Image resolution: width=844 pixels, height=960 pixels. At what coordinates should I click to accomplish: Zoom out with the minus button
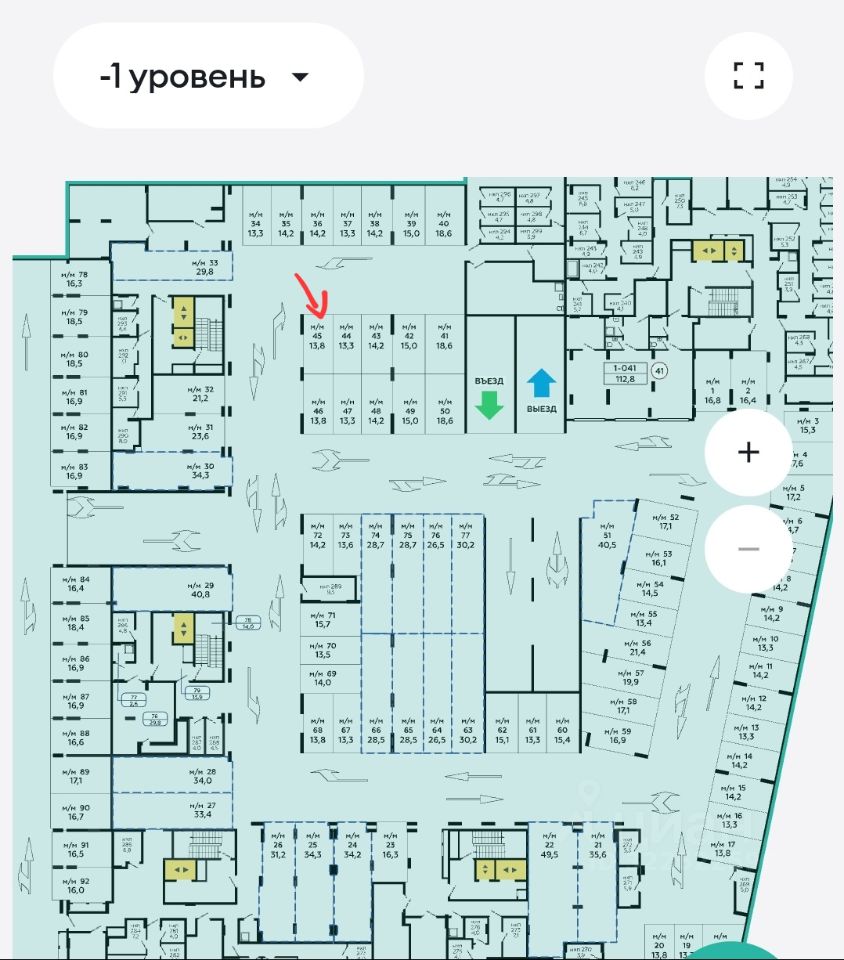point(748,549)
